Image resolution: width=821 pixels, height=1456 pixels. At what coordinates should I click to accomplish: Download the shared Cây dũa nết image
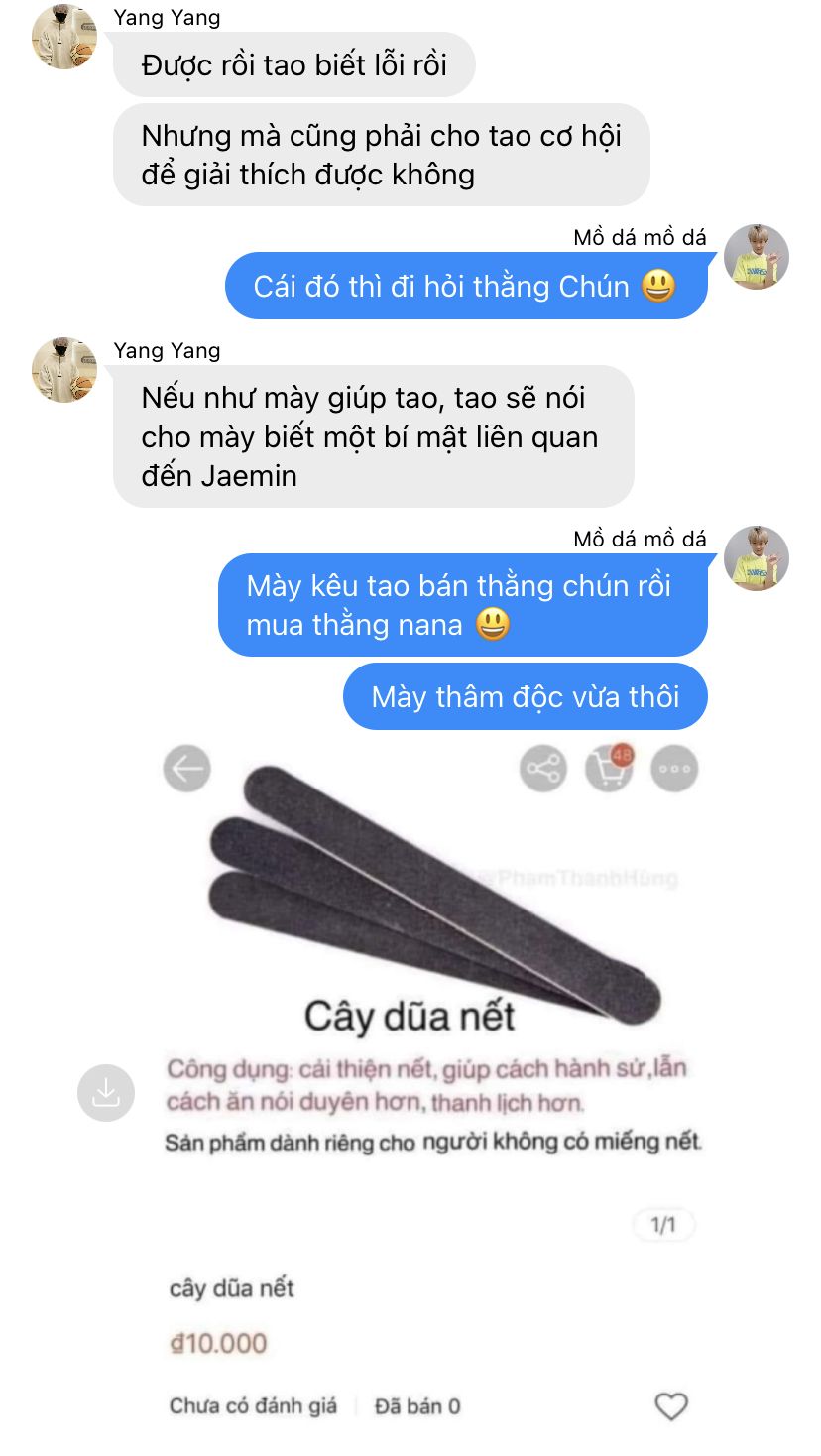click(106, 1093)
